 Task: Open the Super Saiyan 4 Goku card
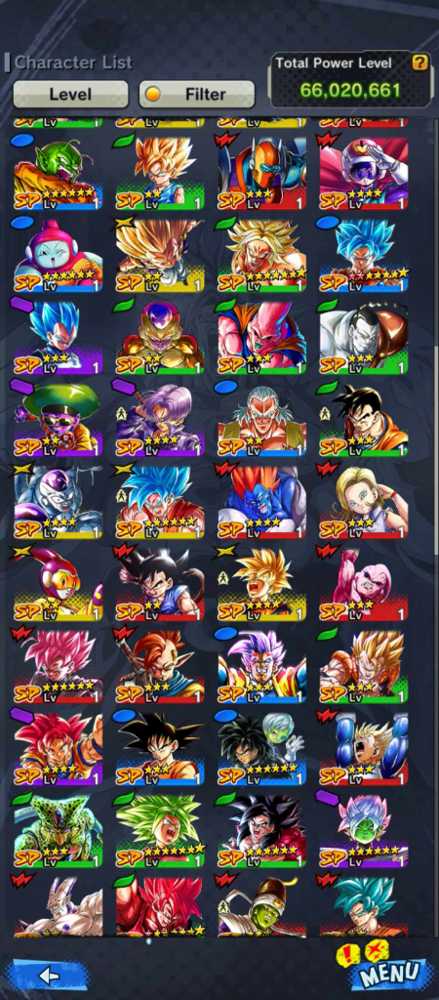point(262,831)
